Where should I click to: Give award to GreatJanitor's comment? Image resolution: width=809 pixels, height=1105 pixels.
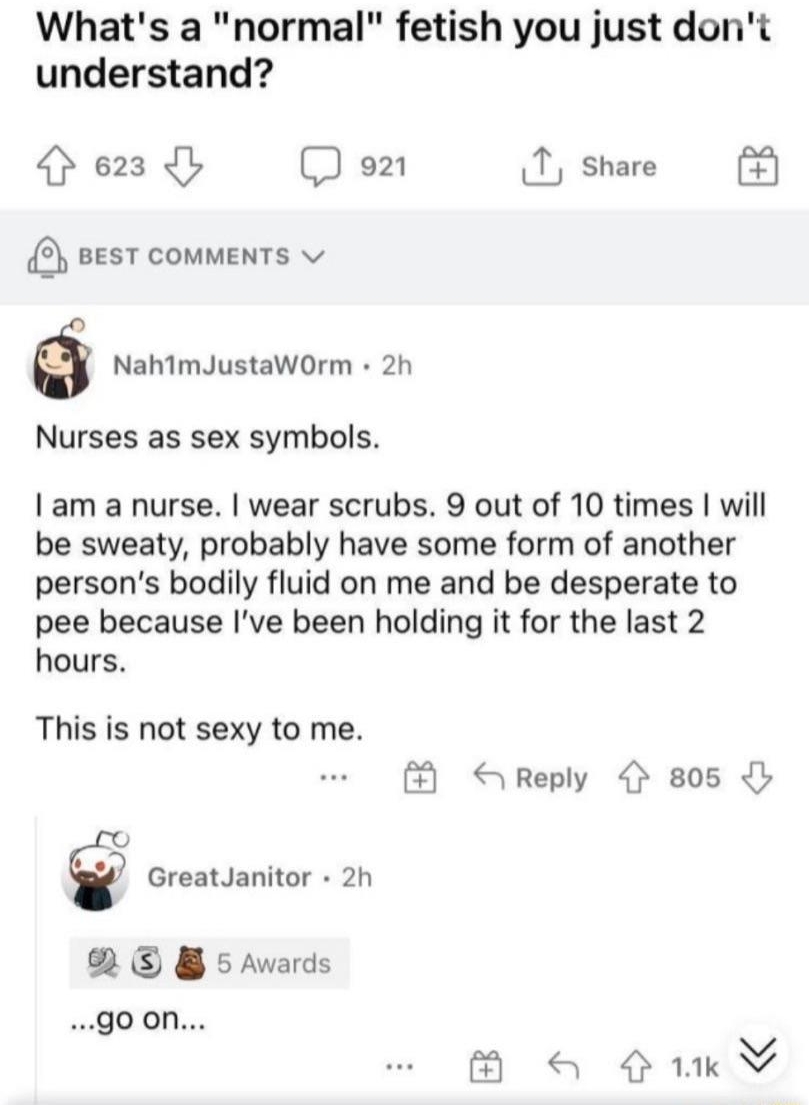(483, 1066)
